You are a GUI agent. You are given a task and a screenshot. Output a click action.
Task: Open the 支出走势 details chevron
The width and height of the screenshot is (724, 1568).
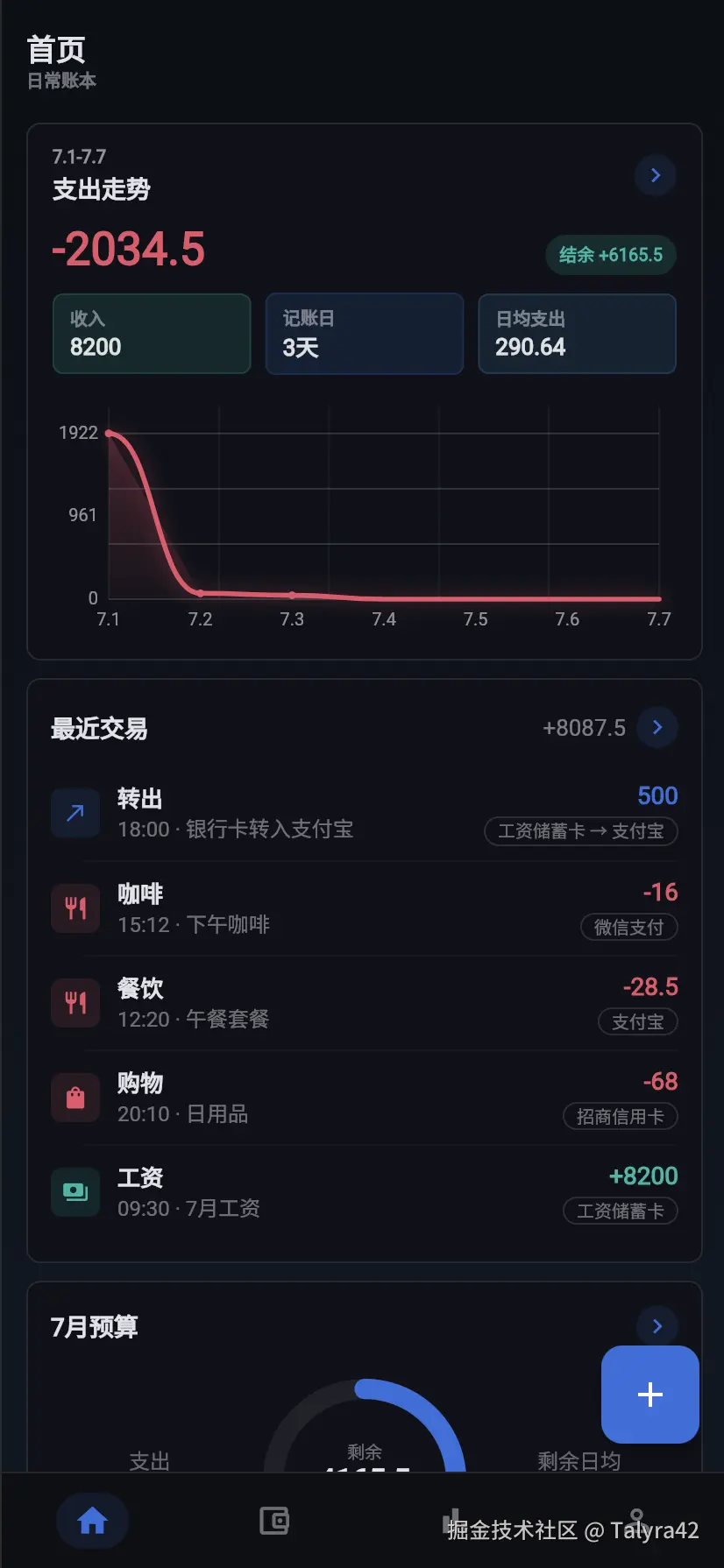(655, 175)
